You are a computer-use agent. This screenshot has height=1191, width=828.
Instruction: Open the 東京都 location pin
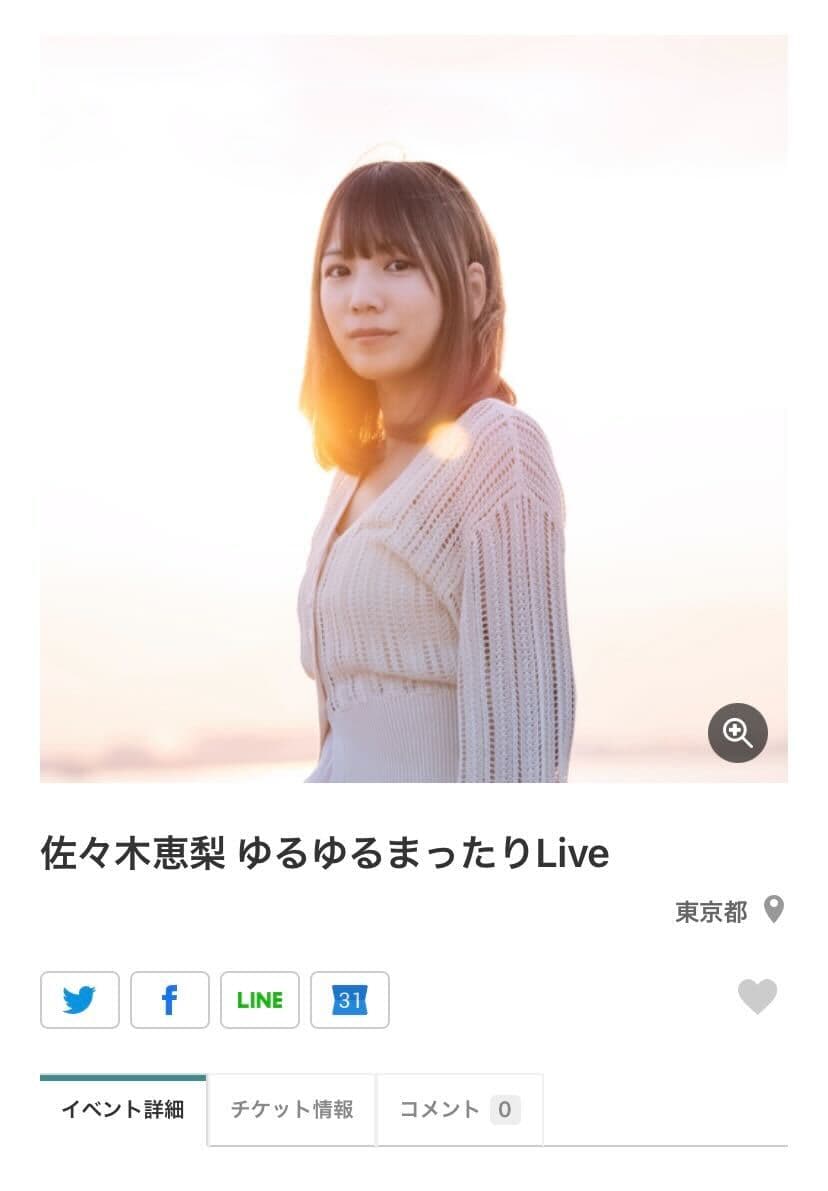tap(773, 910)
